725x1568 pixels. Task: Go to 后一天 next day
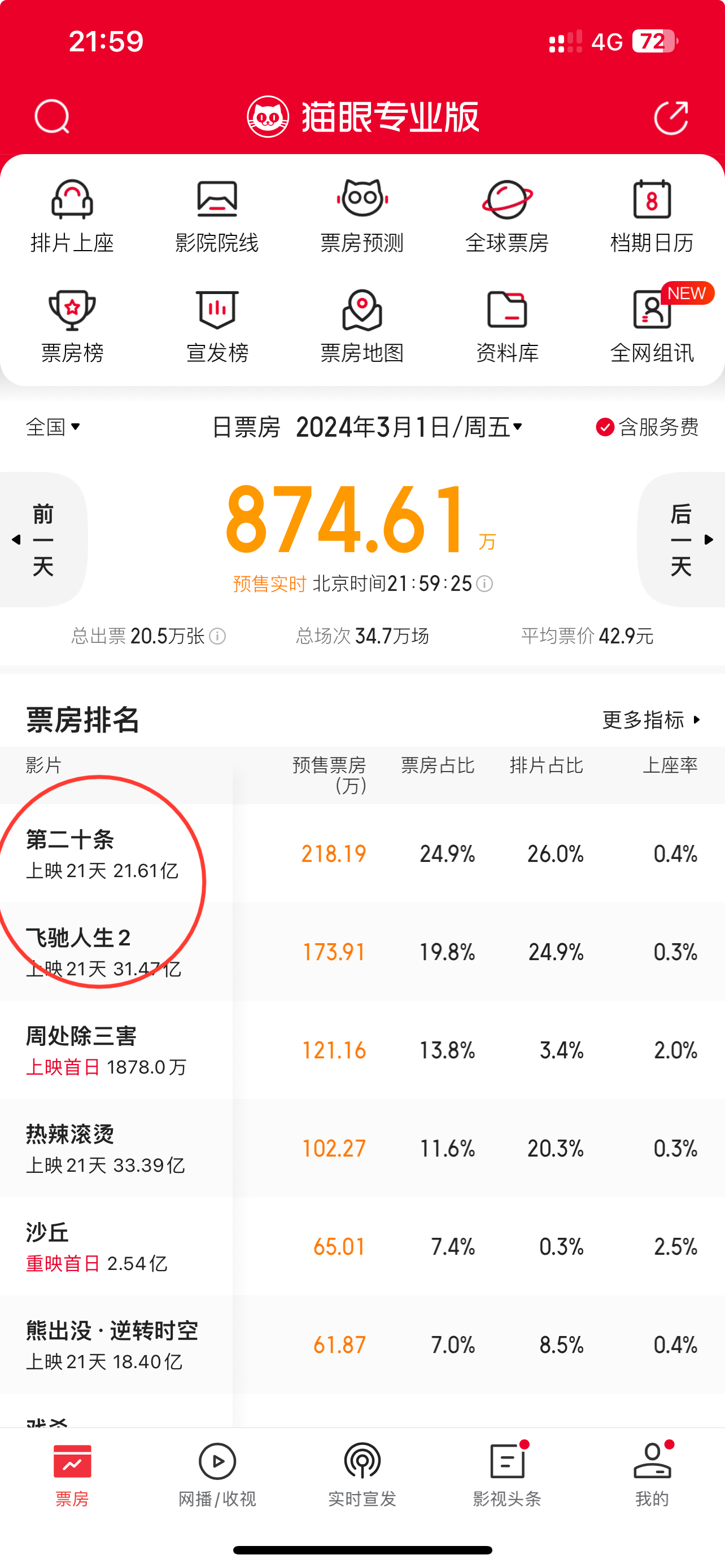point(681,539)
